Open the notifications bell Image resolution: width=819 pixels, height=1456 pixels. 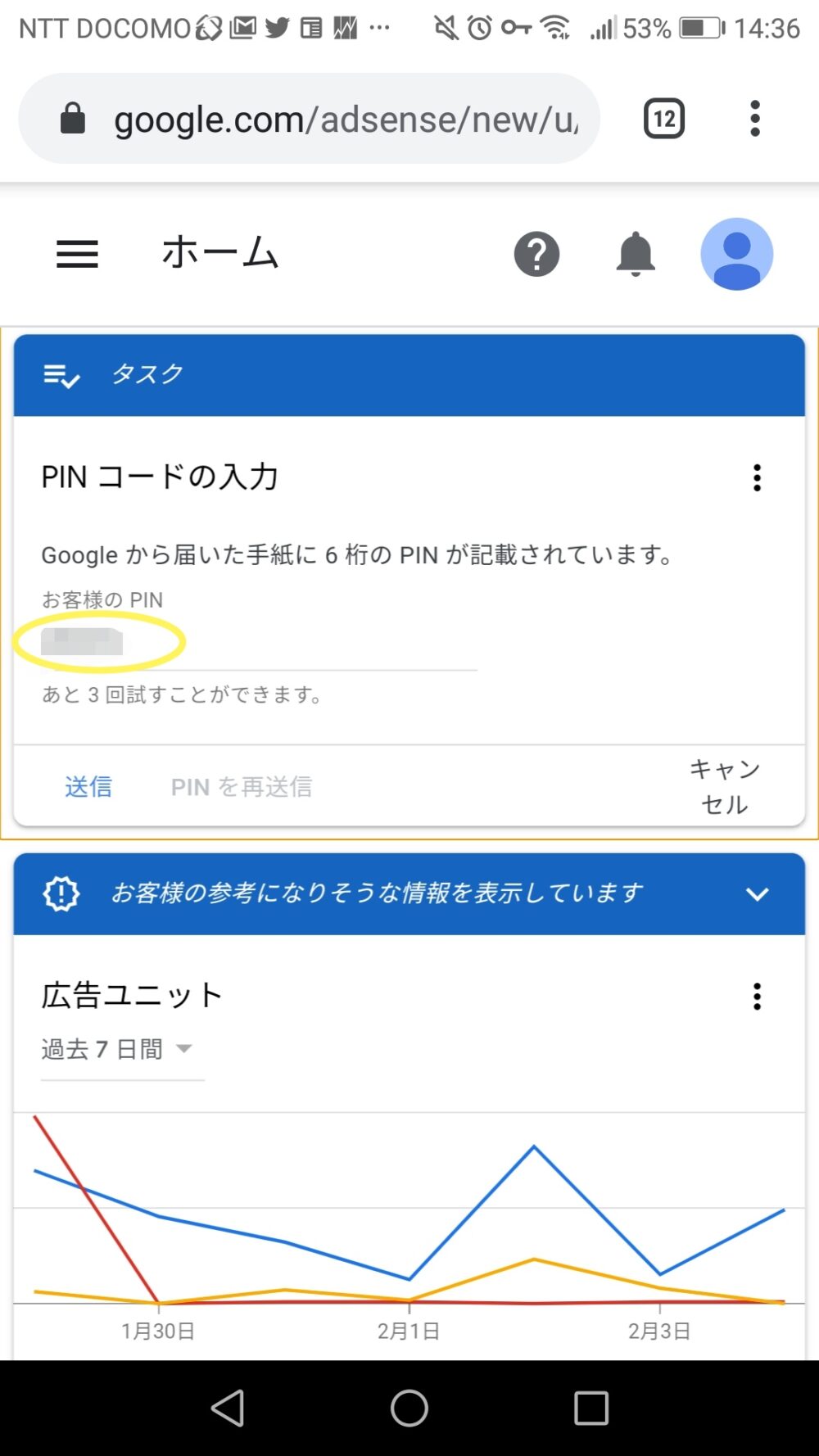point(636,254)
